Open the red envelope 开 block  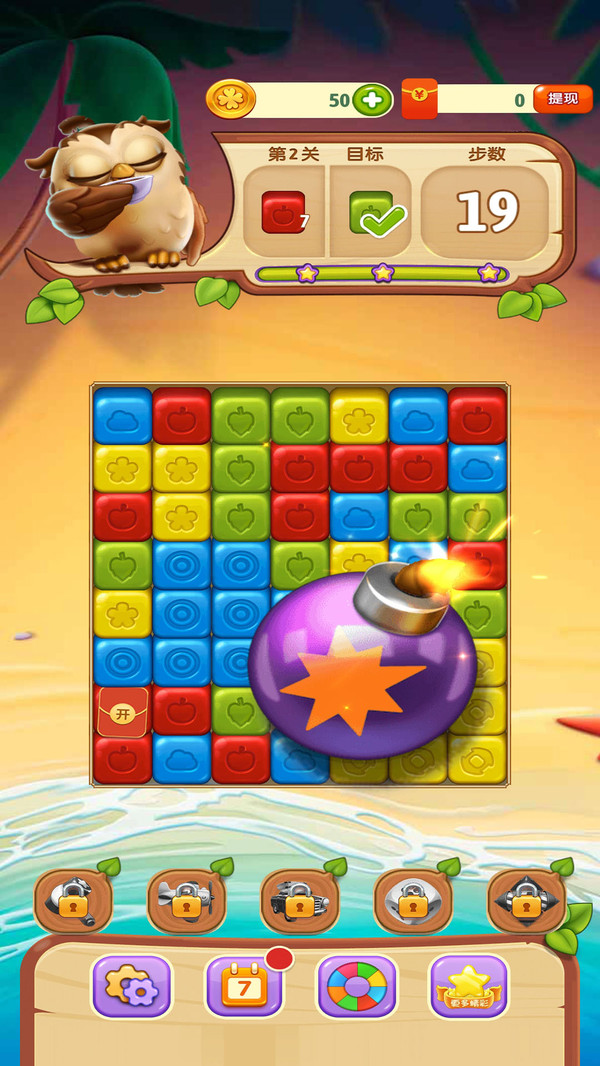(123, 711)
